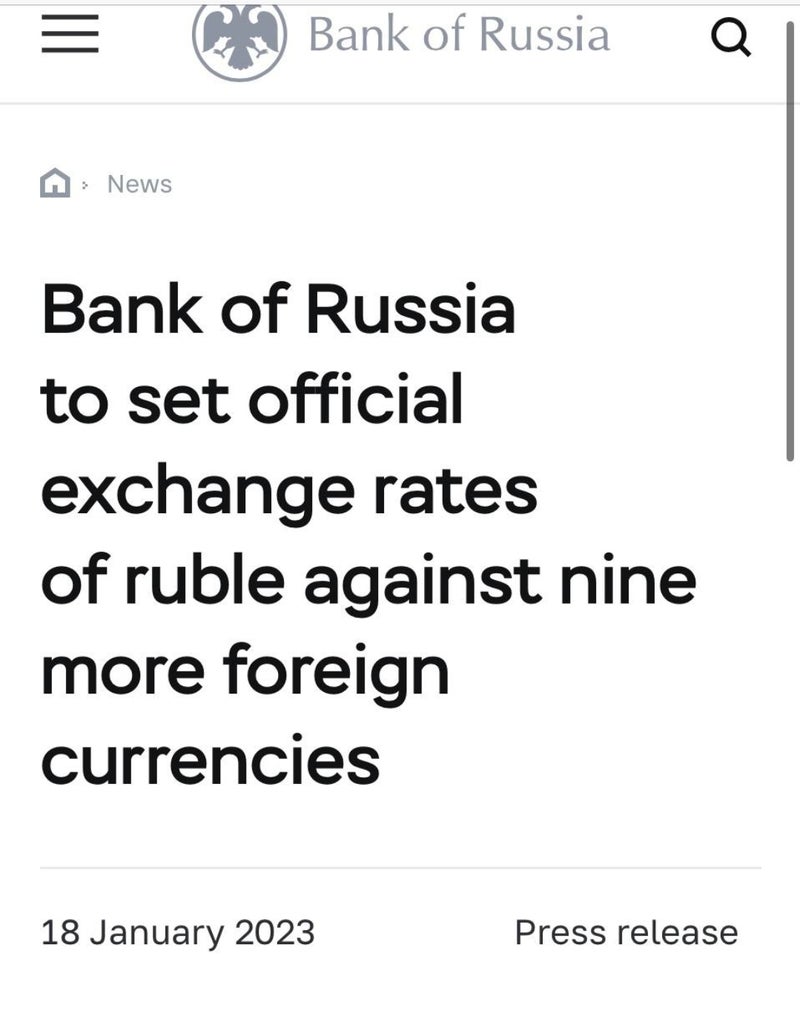Open the News breadcrumb link
Viewport: 800px width, 1031px height.
pyautogui.click(x=139, y=184)
